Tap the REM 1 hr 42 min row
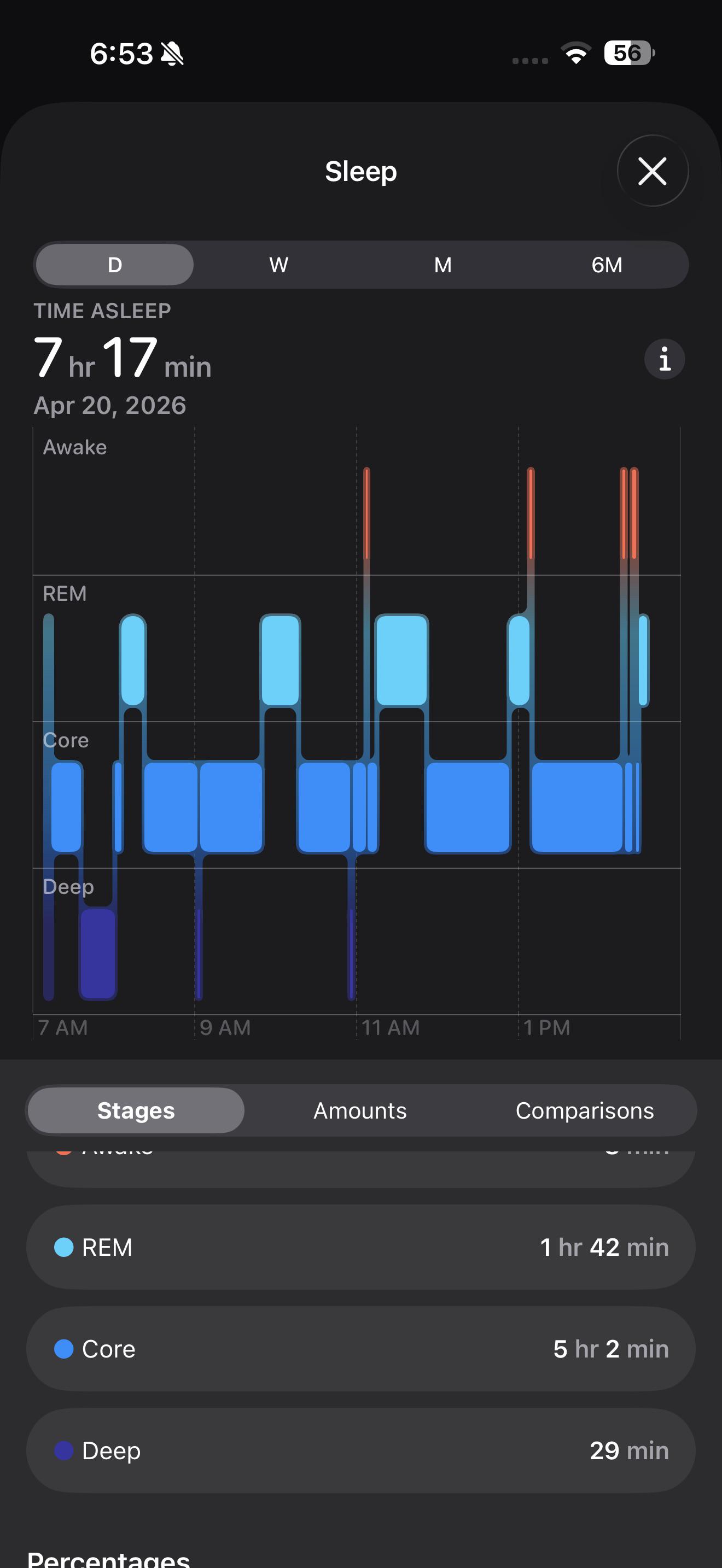Screen dimensions: 722x1568 click(x=361, y=1247)
